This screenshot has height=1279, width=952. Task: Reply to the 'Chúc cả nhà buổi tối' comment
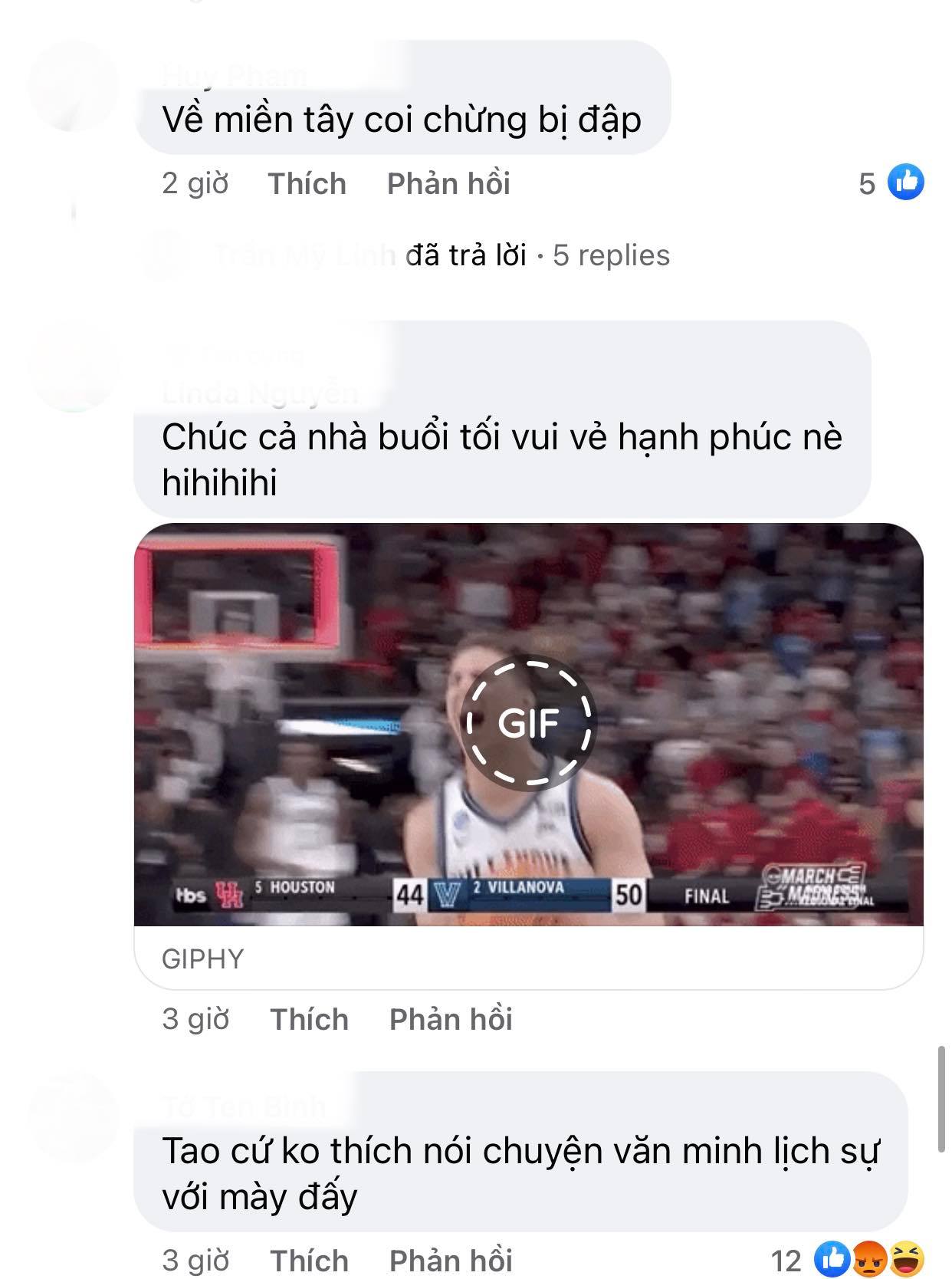coord(451,1019)
